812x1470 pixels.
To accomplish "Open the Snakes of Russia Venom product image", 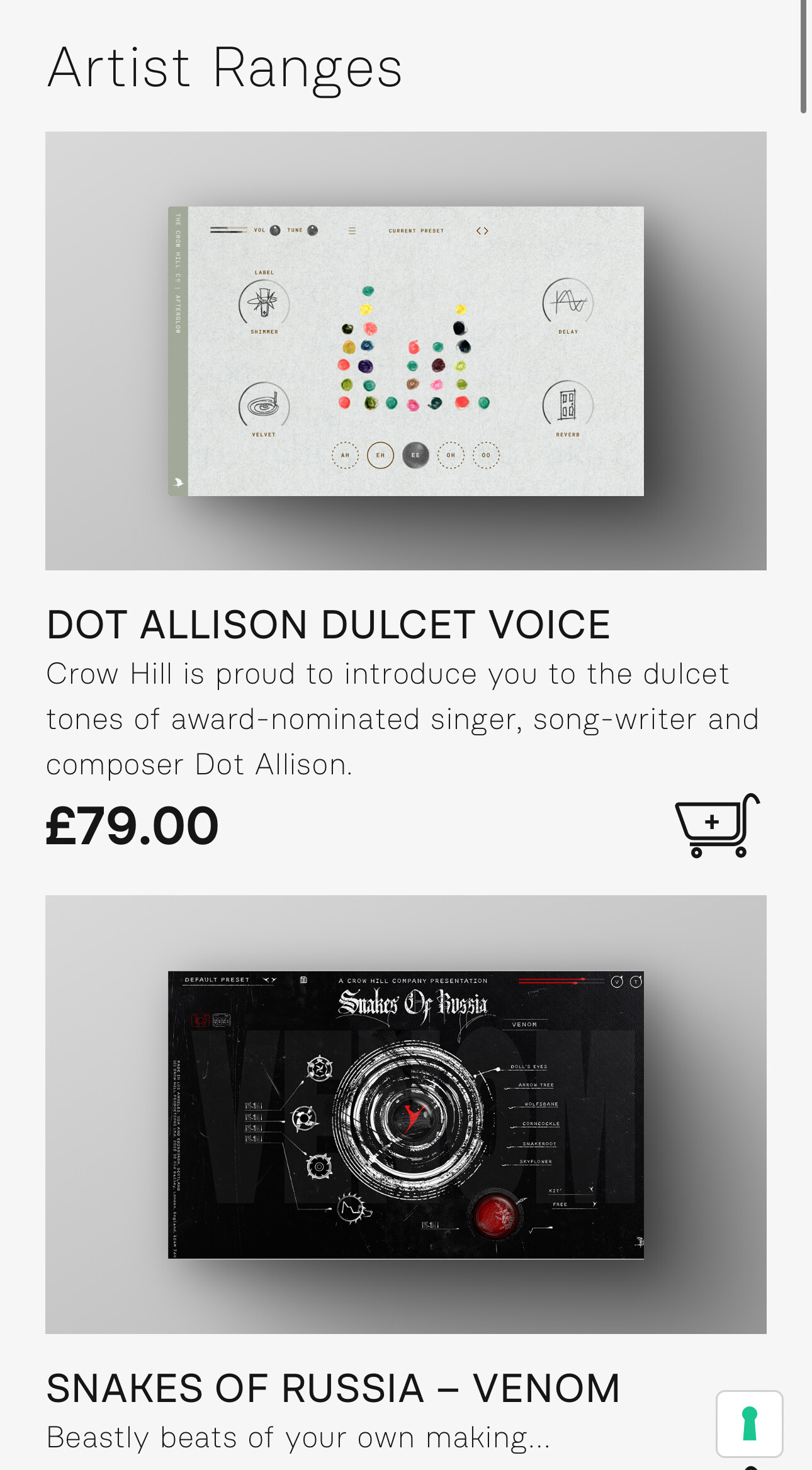I will [405, 1114].
